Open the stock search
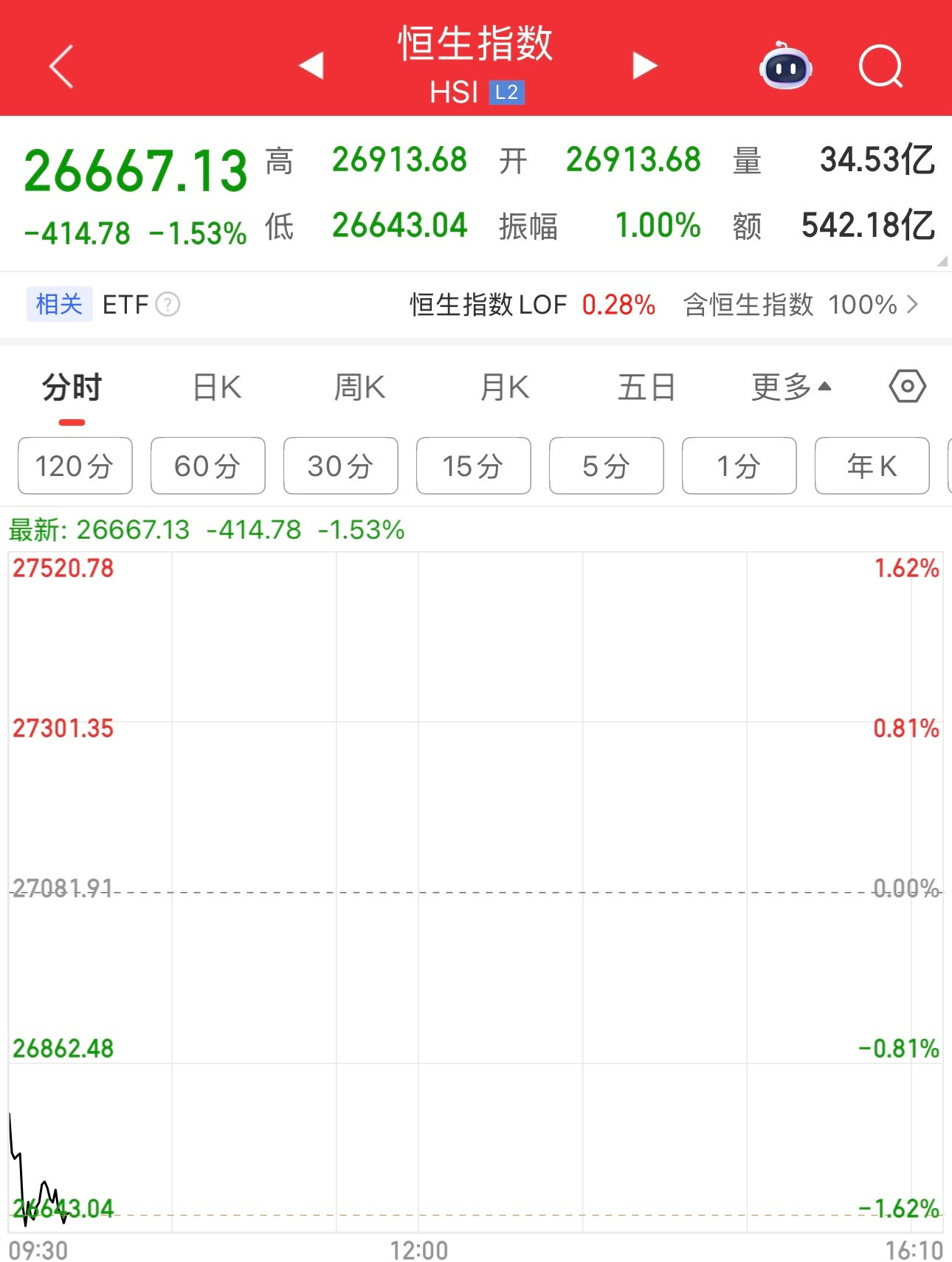 pos(881,66)
